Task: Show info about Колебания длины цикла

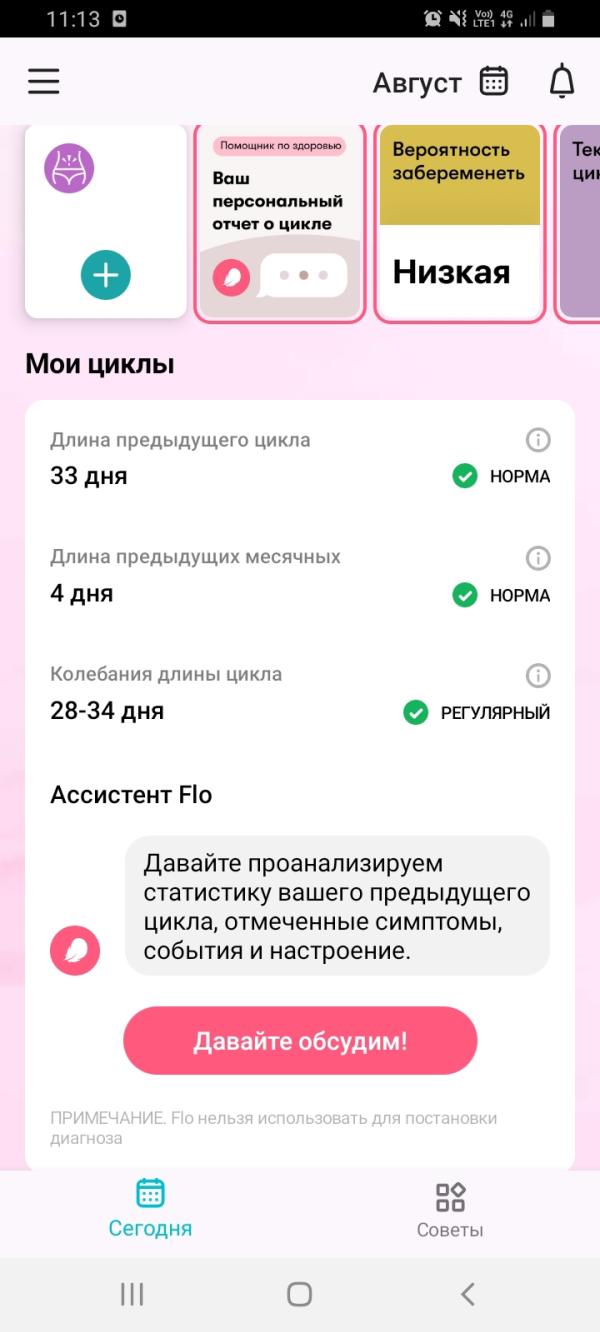Action: [538, 676]
